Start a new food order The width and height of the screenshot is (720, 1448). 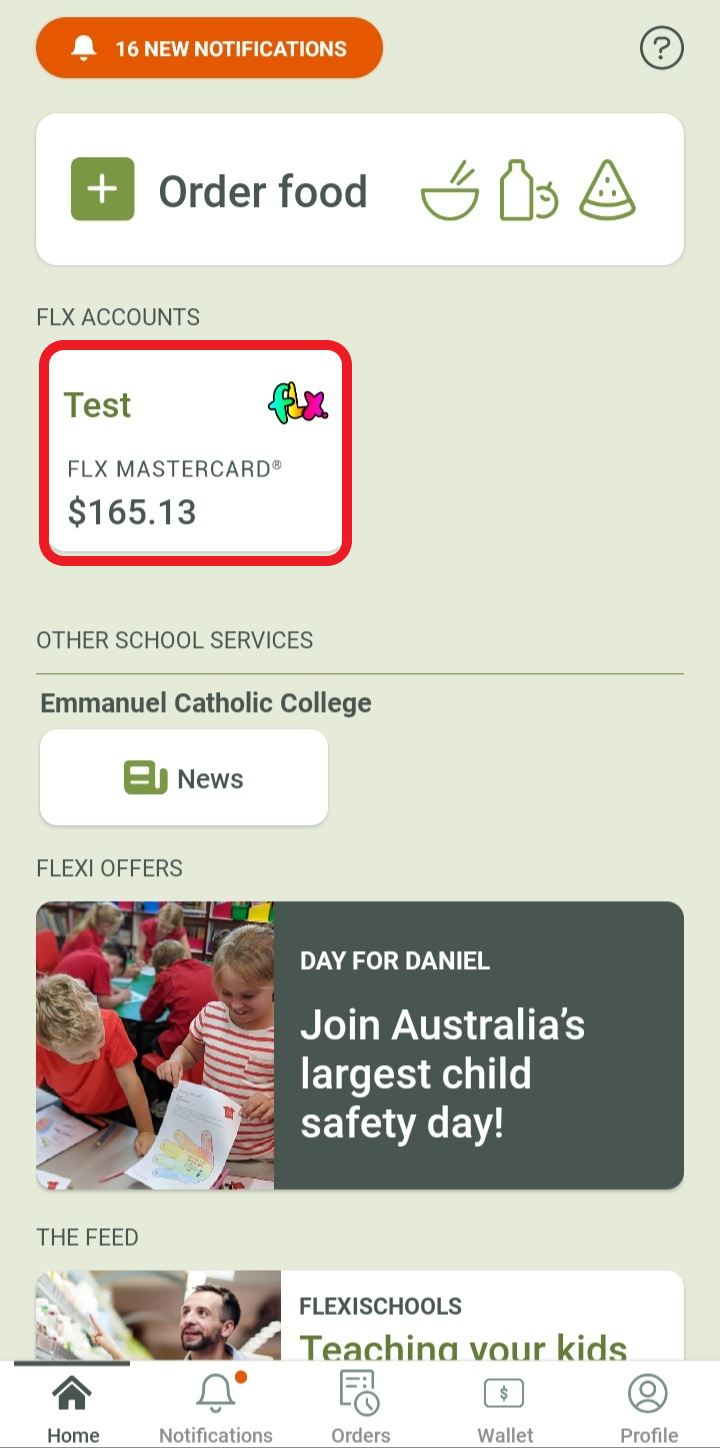359,190
